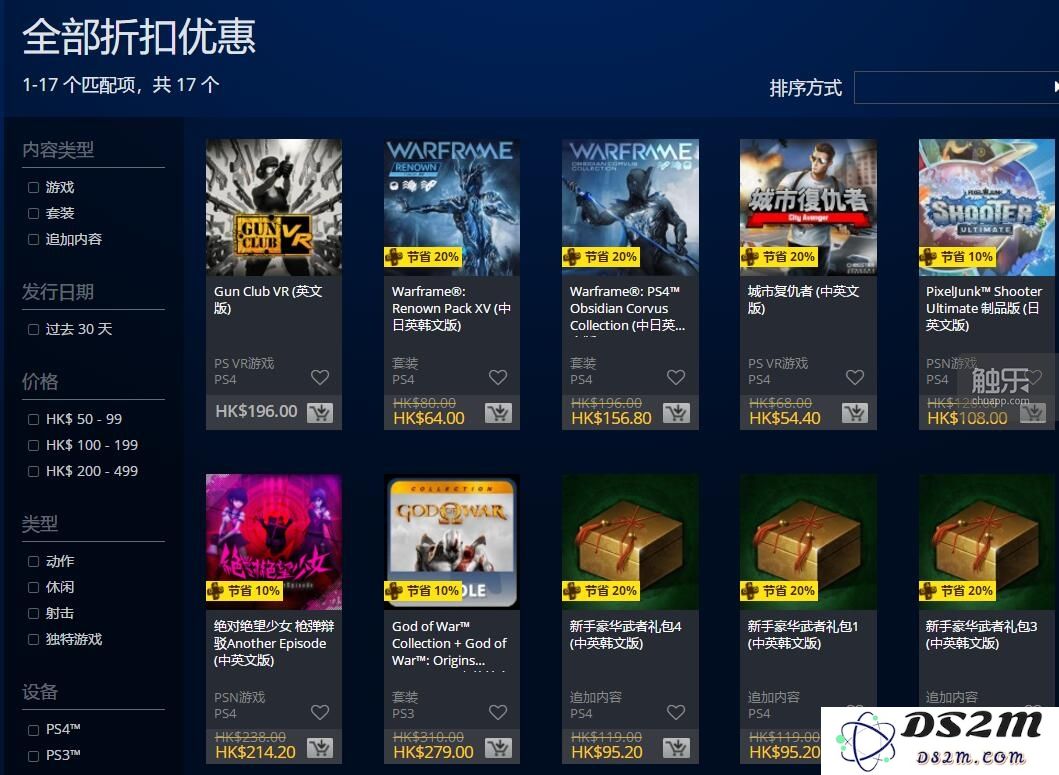Select the HK$ 200 - 499 price filter
This screenshot has height=775, width=1059.
tap(33, 471)
